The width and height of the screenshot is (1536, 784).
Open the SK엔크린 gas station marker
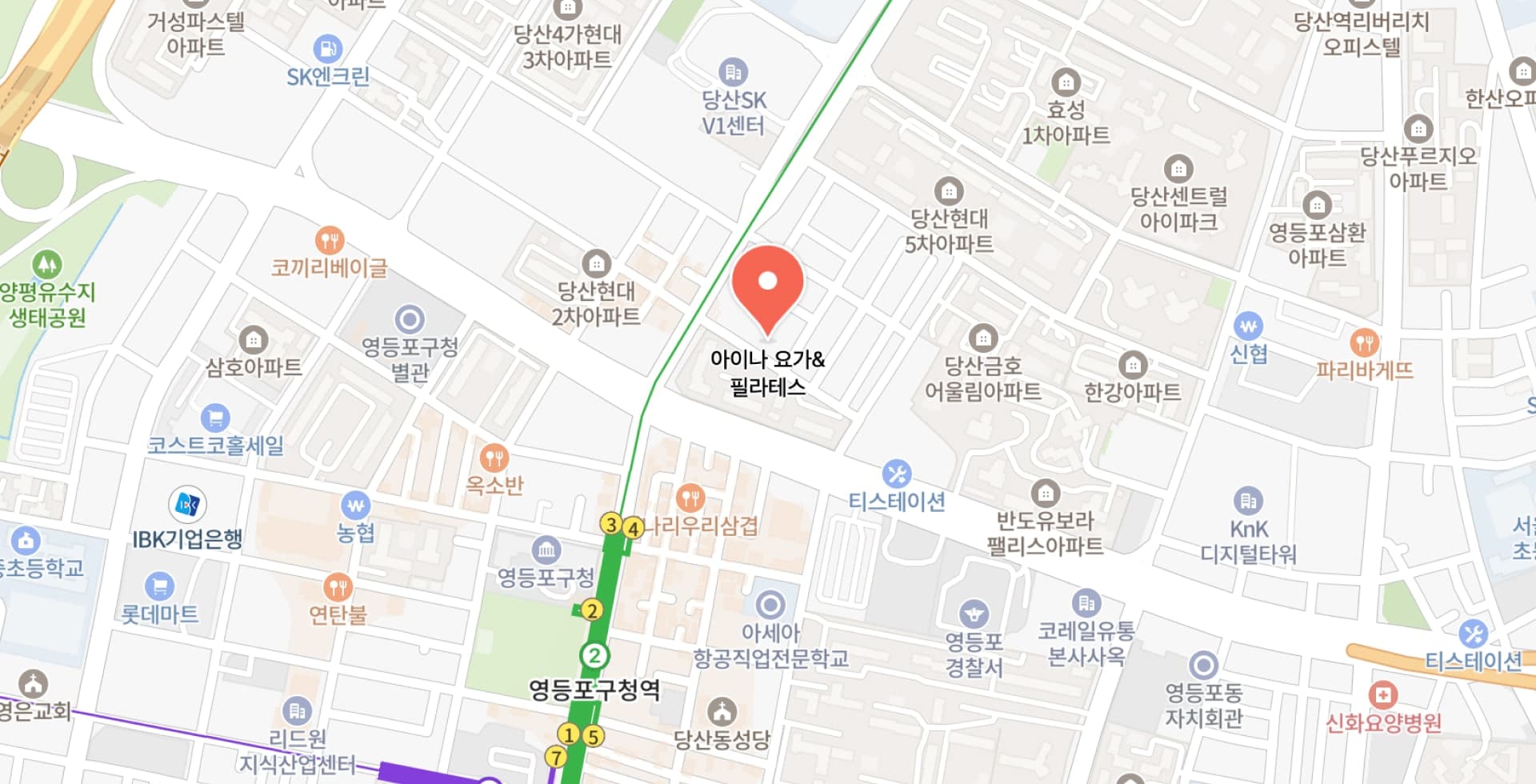(x=327, y=49)
